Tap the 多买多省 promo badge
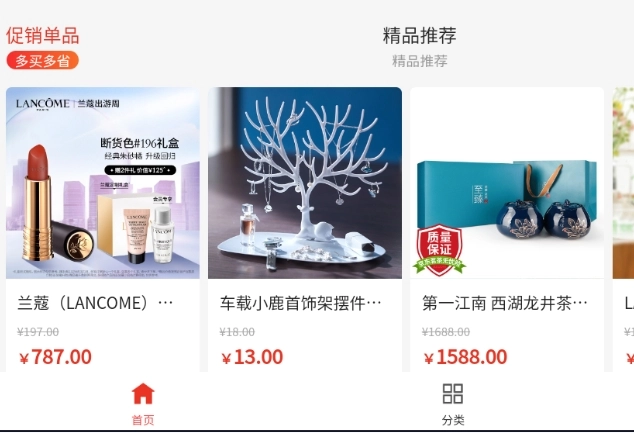634x433 pixels. pyautogui.click(x=42, y=61)
